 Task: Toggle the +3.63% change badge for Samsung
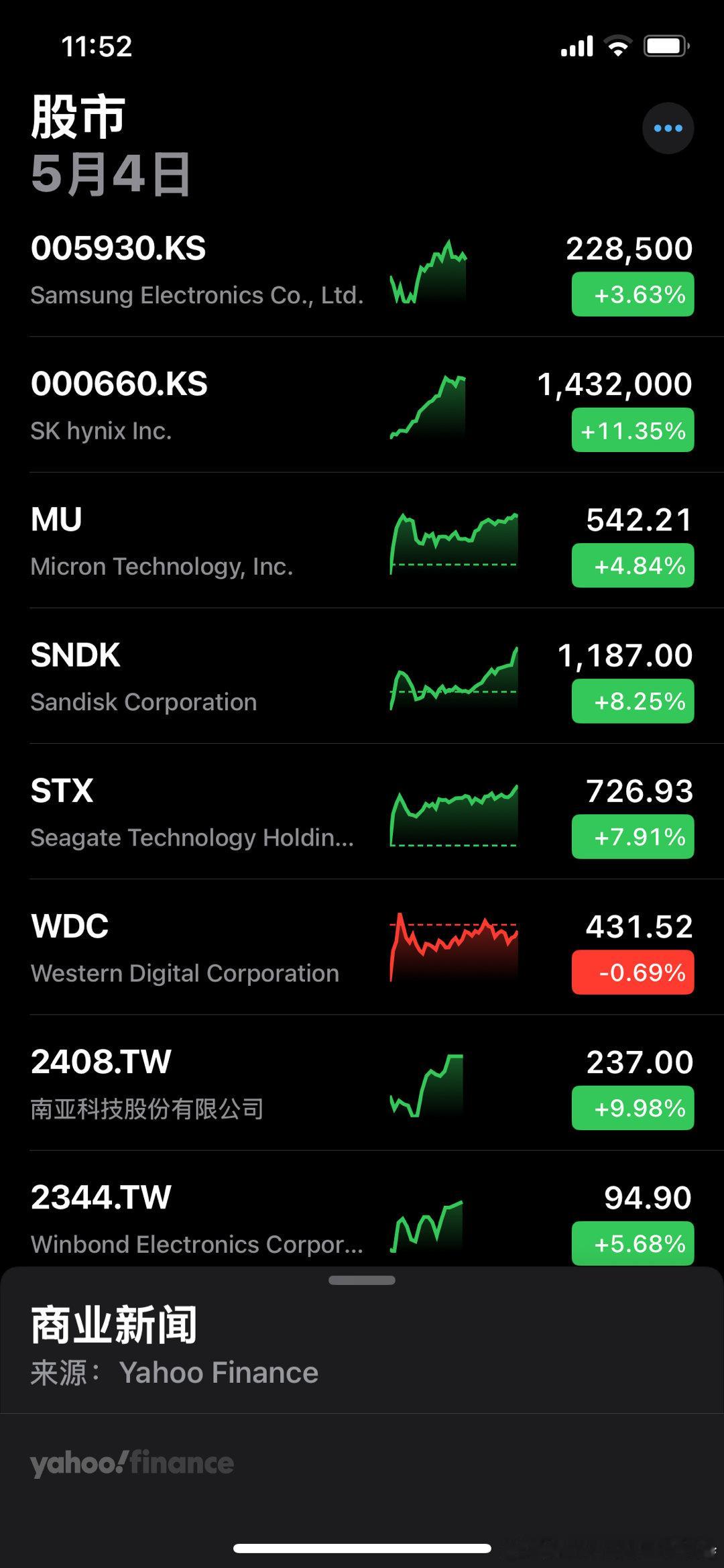(633, 294)
